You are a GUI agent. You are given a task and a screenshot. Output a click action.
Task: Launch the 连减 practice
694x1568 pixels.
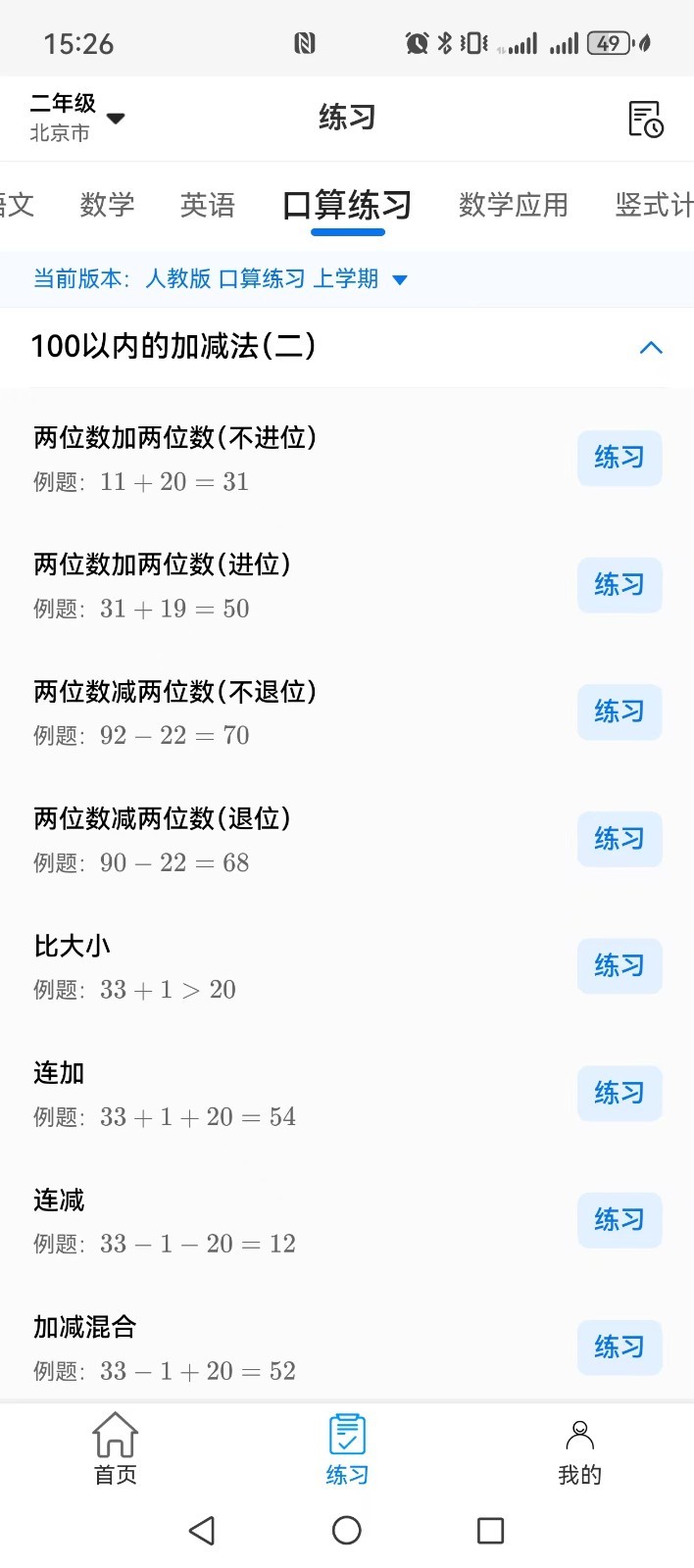[619, 1220]
